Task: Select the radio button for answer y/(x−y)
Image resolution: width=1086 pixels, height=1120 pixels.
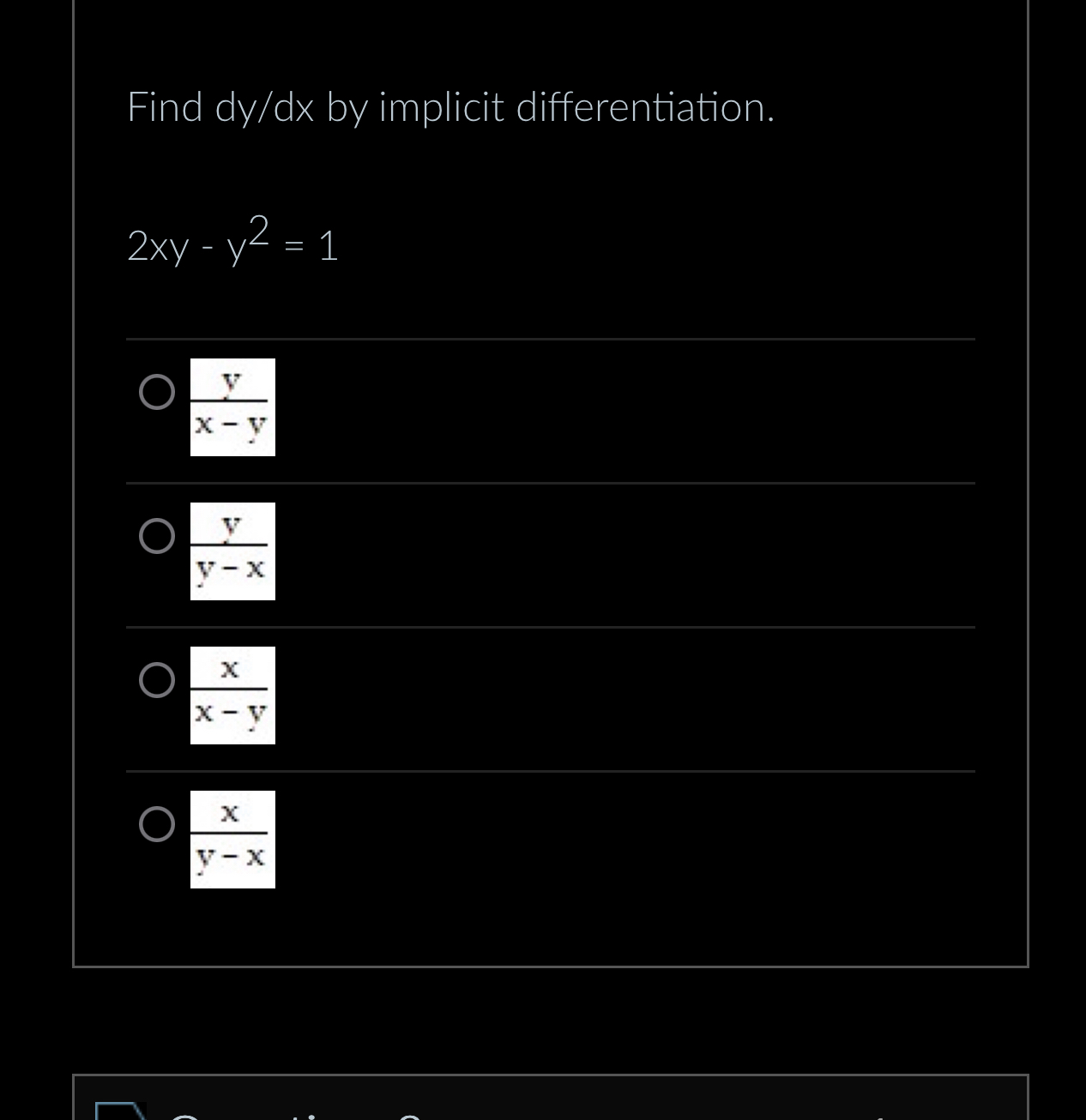Action: 157,392
